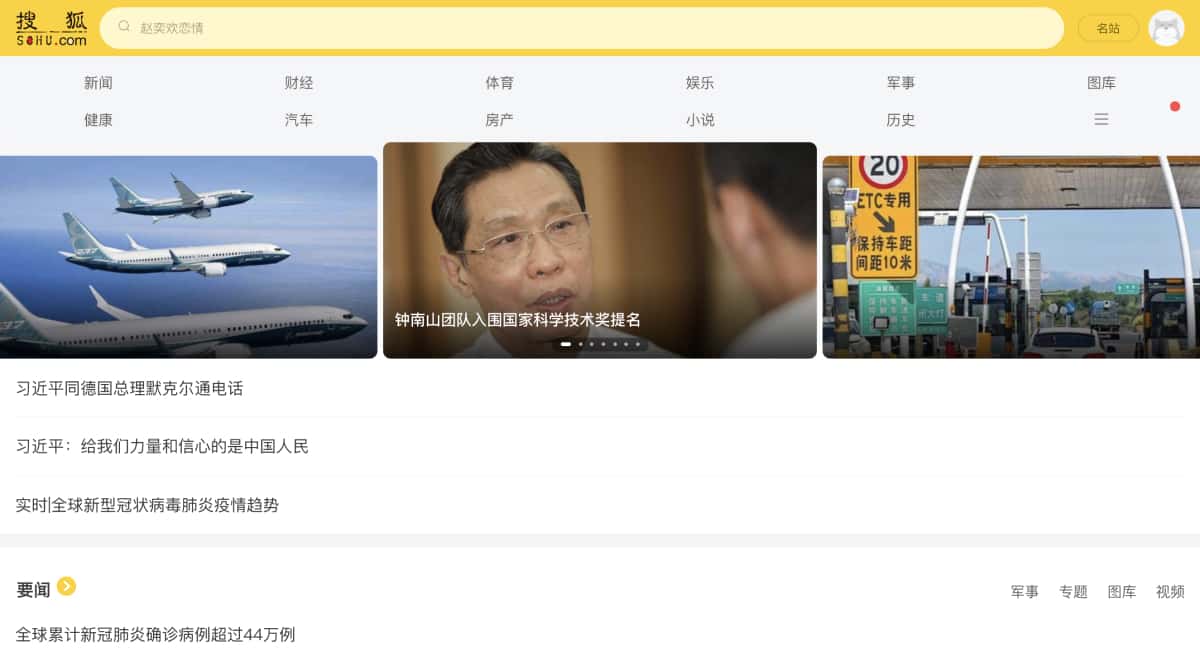This screenshot has height=650, width=1200.
Task: Open the 视频 link in the 要闻 section
Action: (1169, 592)
